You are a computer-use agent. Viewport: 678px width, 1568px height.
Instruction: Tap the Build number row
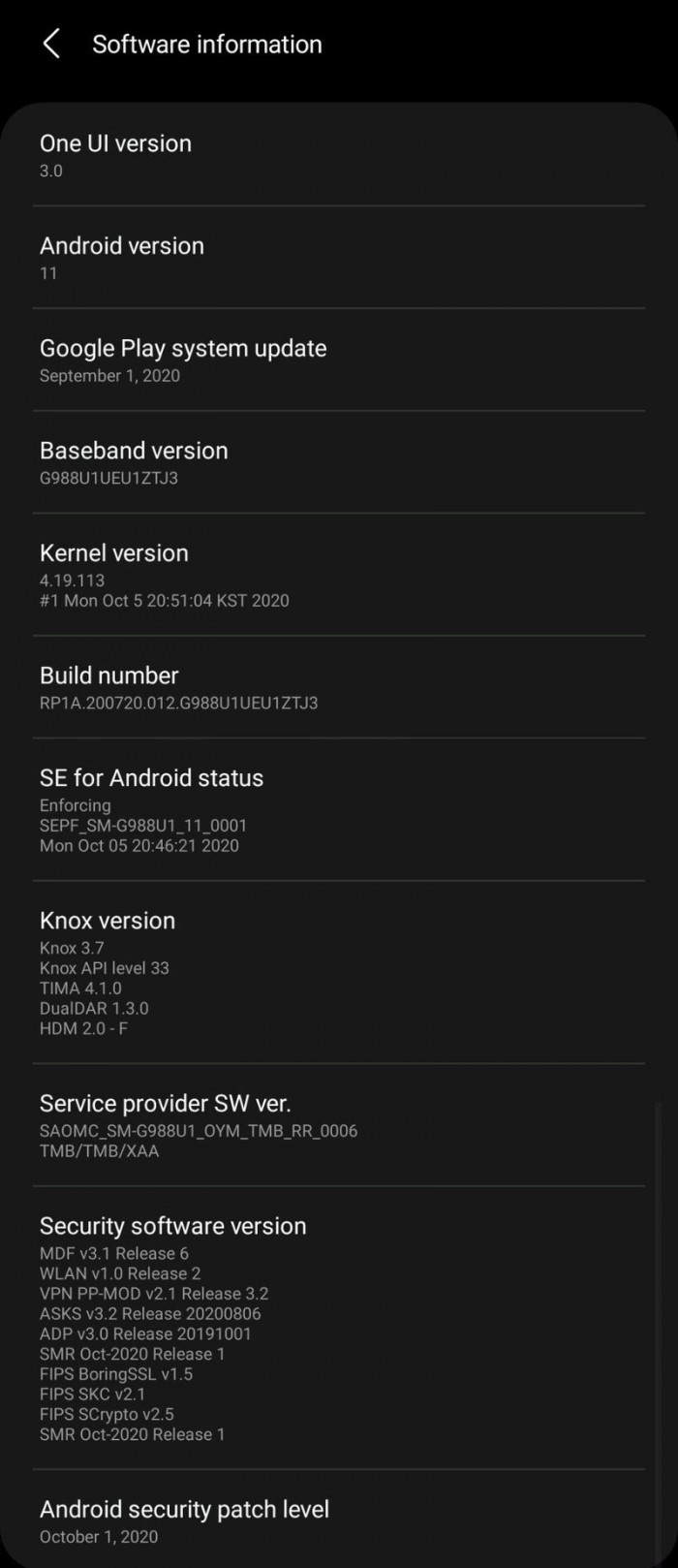tap(338, 687)
